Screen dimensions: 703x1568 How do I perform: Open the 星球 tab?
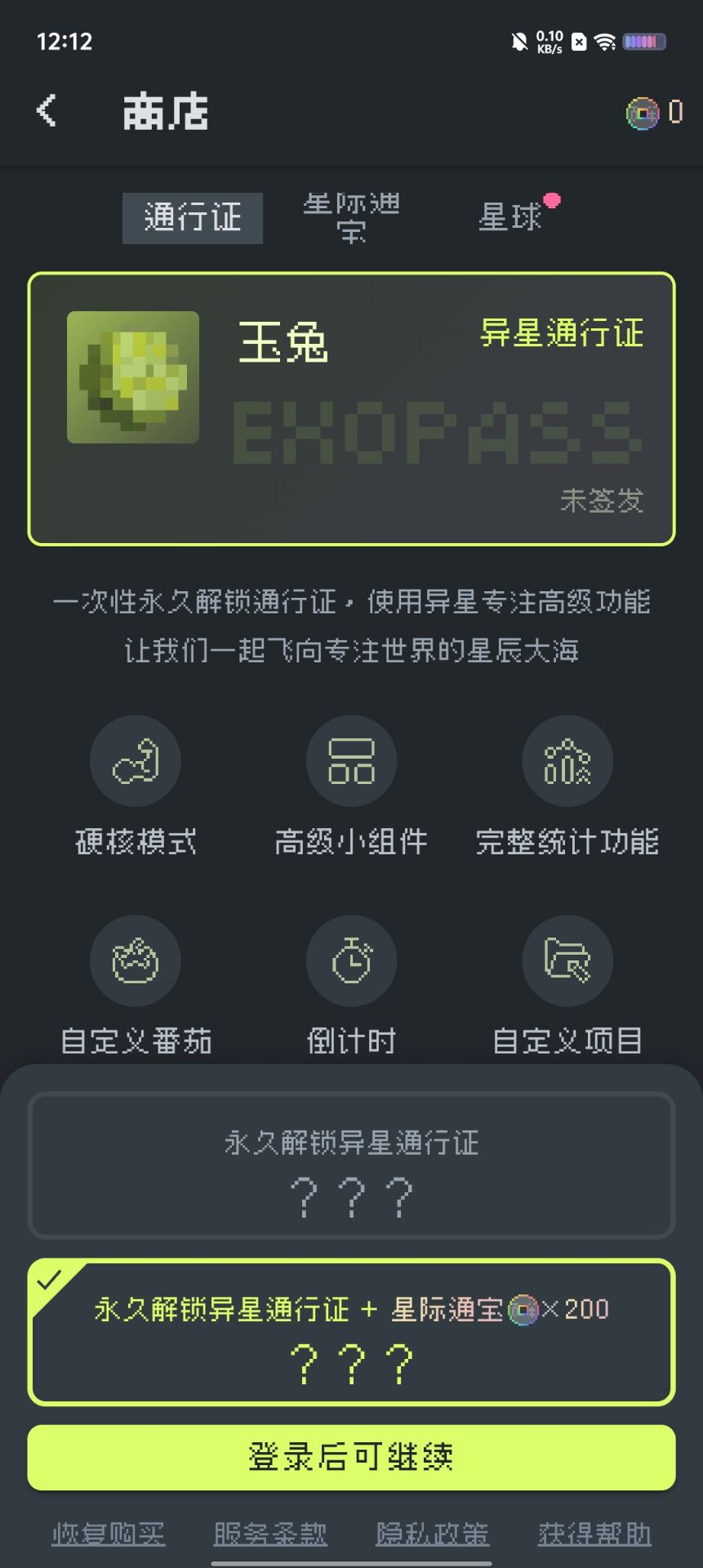tap(510, 217)
